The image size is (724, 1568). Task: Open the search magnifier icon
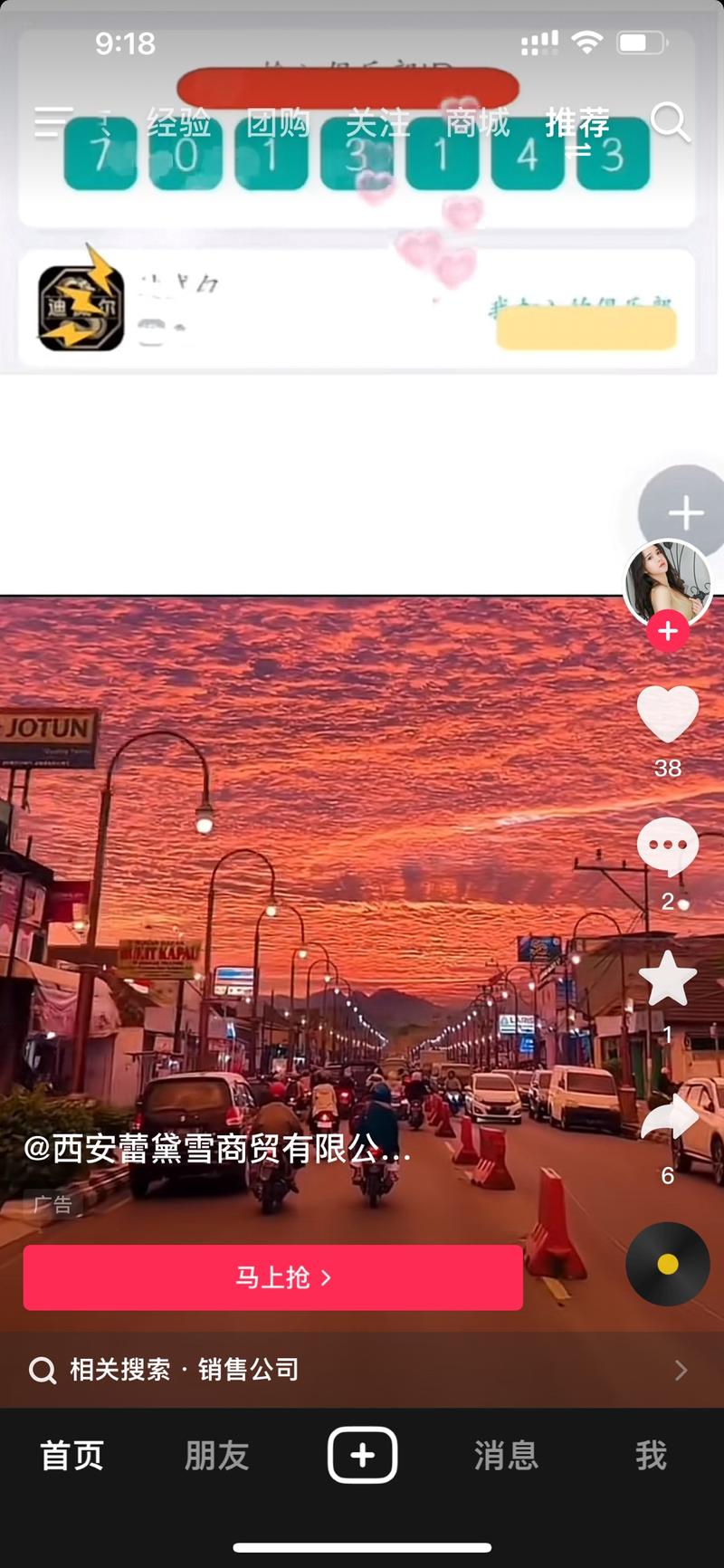click(x=670, y=121)
